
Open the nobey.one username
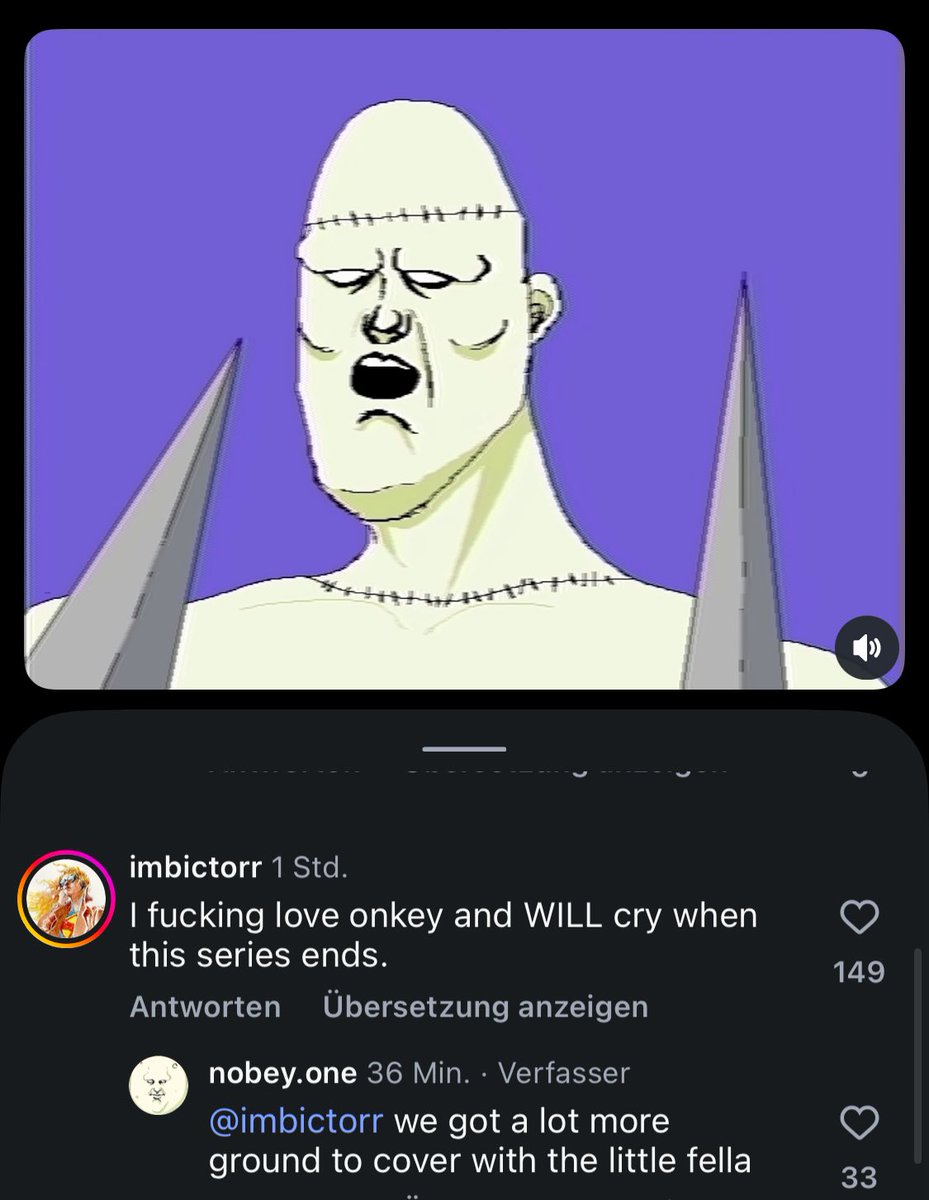tap(283, 1073)
